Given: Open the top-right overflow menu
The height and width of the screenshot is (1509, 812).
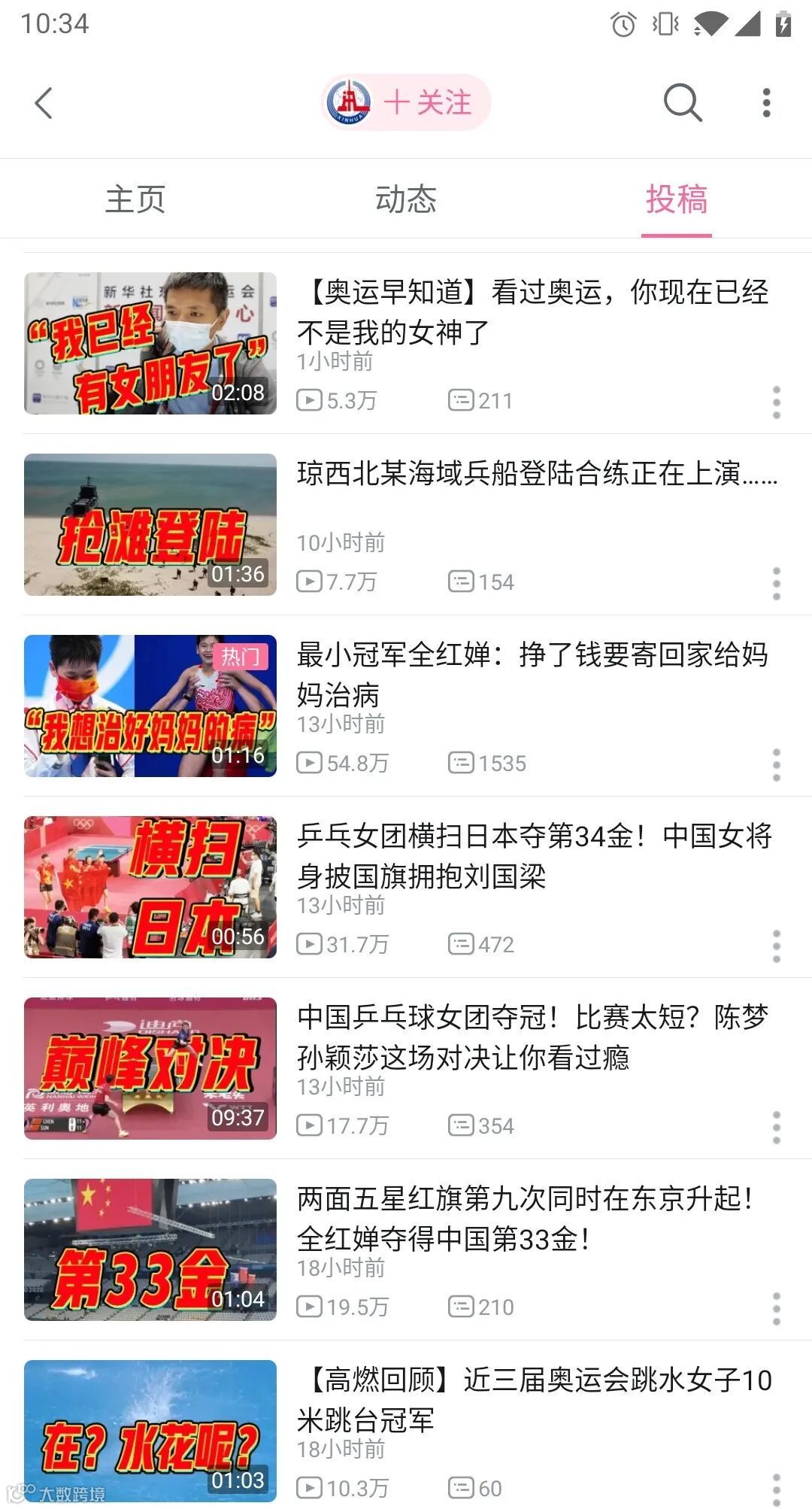Looking at the screenshot, I should click(x=766, y=102).
